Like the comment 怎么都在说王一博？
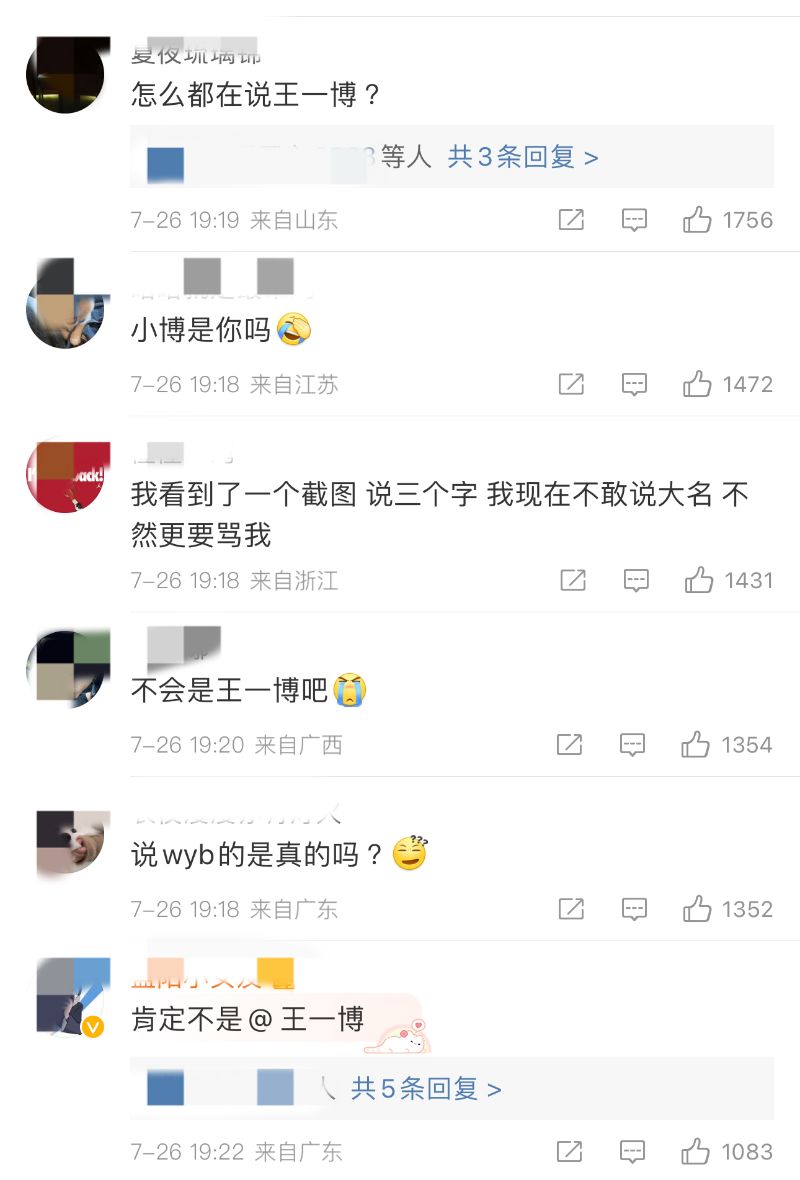 pos(697,220)
